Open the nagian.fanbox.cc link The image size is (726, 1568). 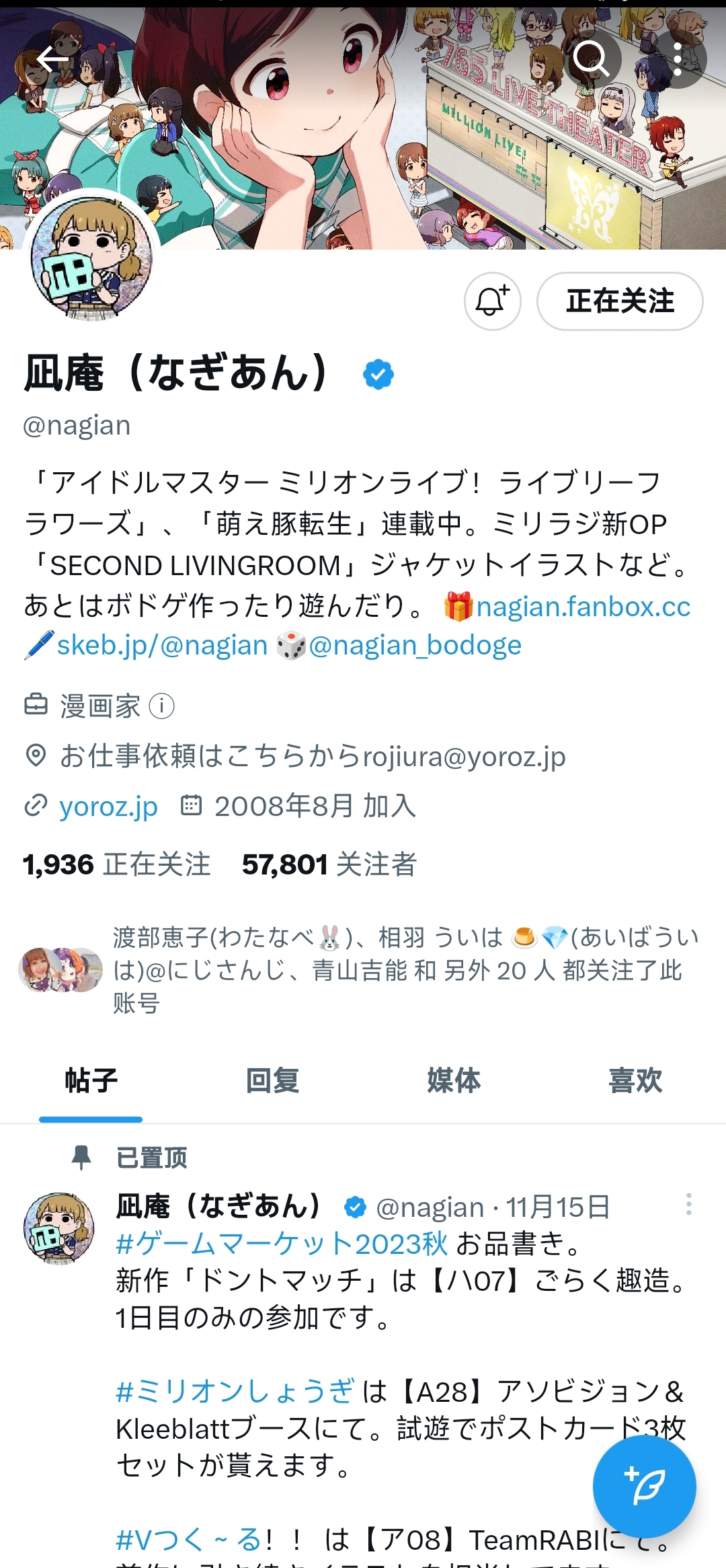click(582, 607)
